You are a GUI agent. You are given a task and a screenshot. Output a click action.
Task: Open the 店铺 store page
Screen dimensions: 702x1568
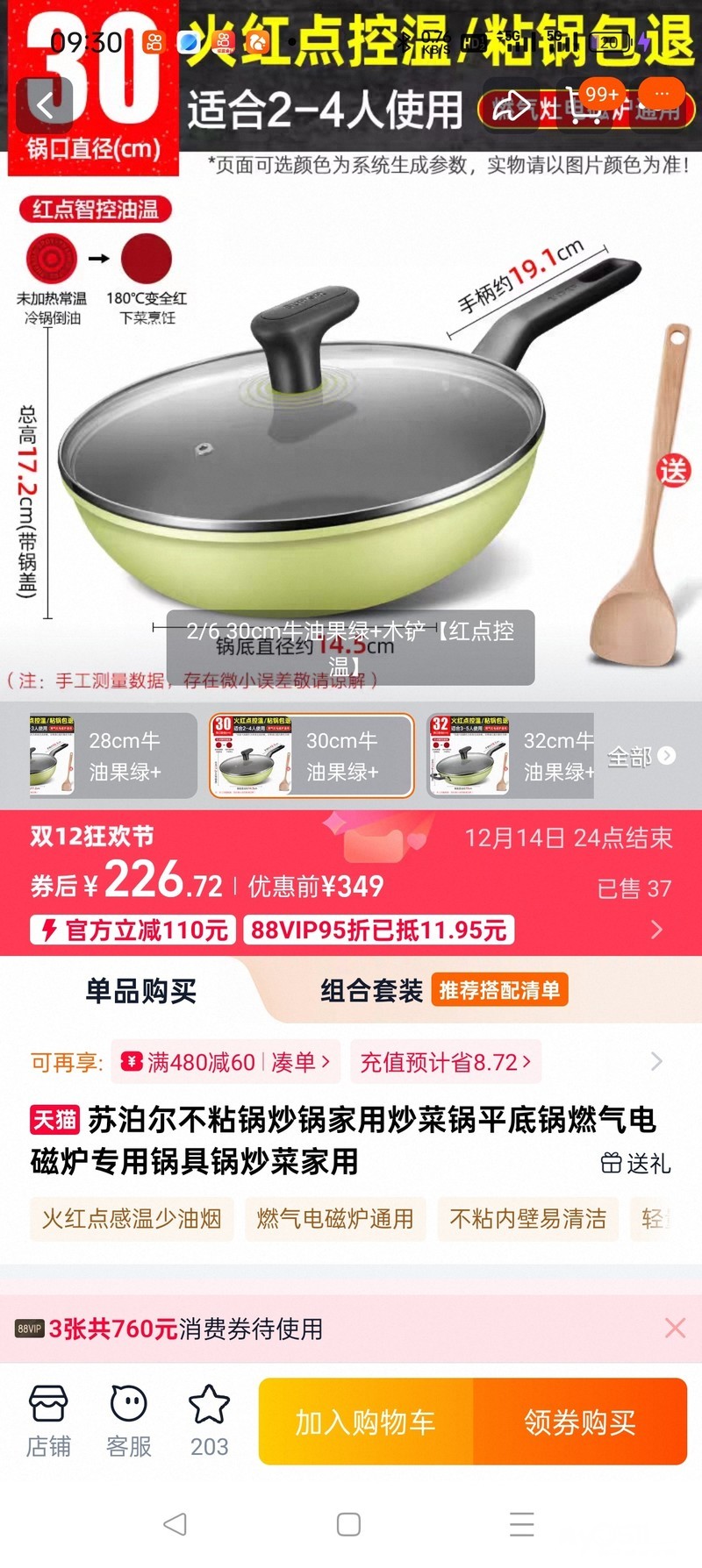(x=48, y=1422)
